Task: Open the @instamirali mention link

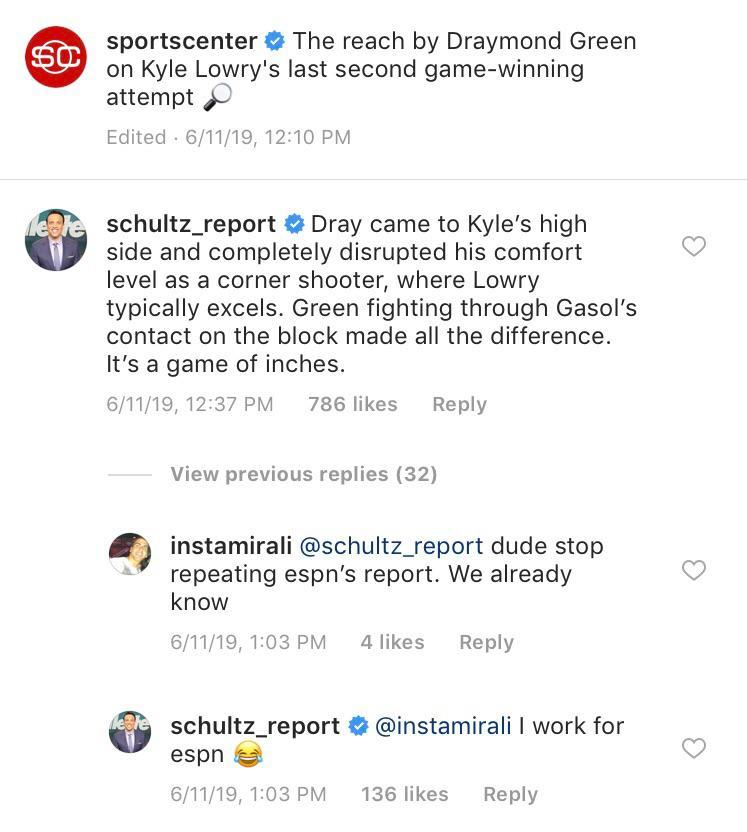Action: point(442,726)
